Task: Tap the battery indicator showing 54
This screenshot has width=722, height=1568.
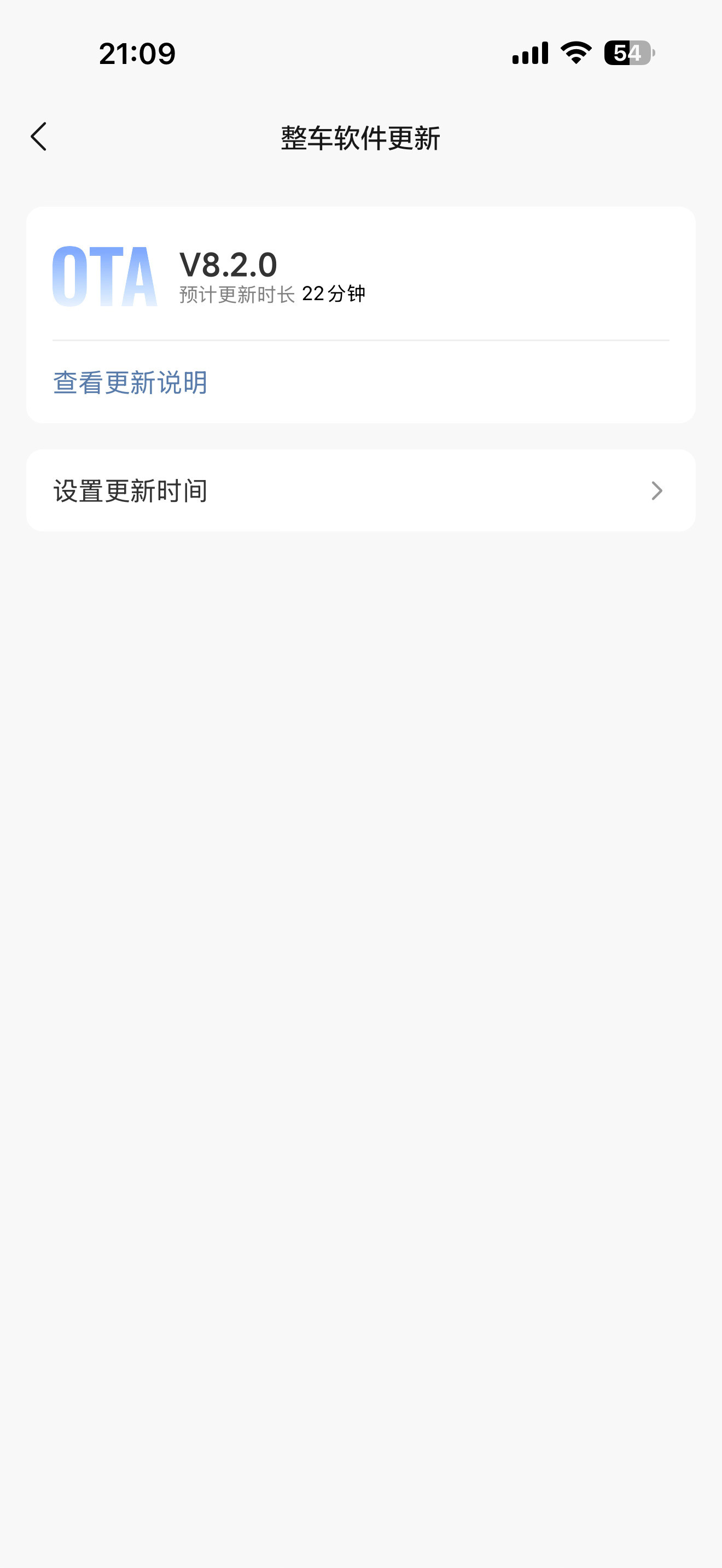Action: (628, 54)
